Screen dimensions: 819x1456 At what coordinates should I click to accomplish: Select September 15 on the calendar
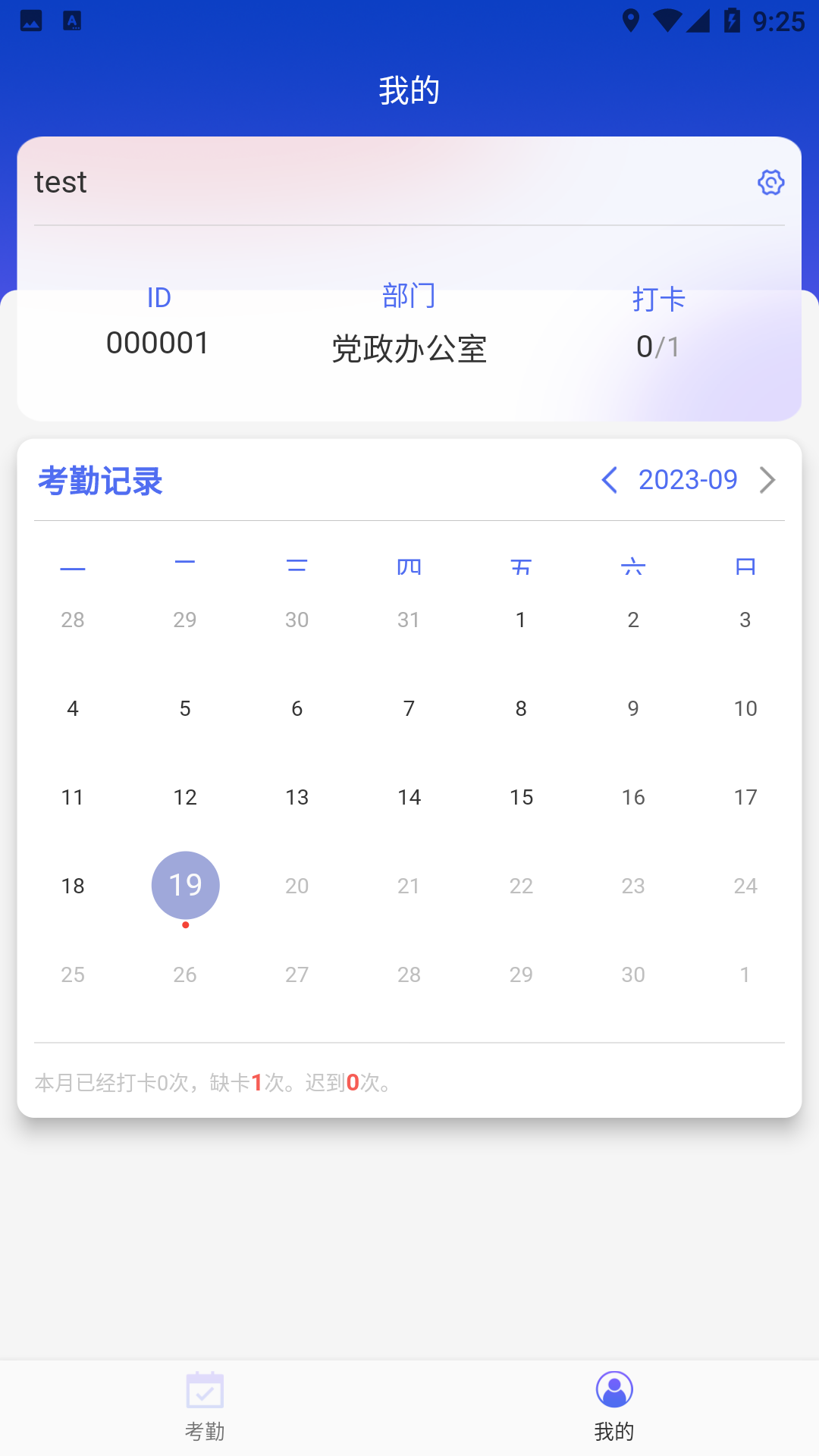coord(521,796)
